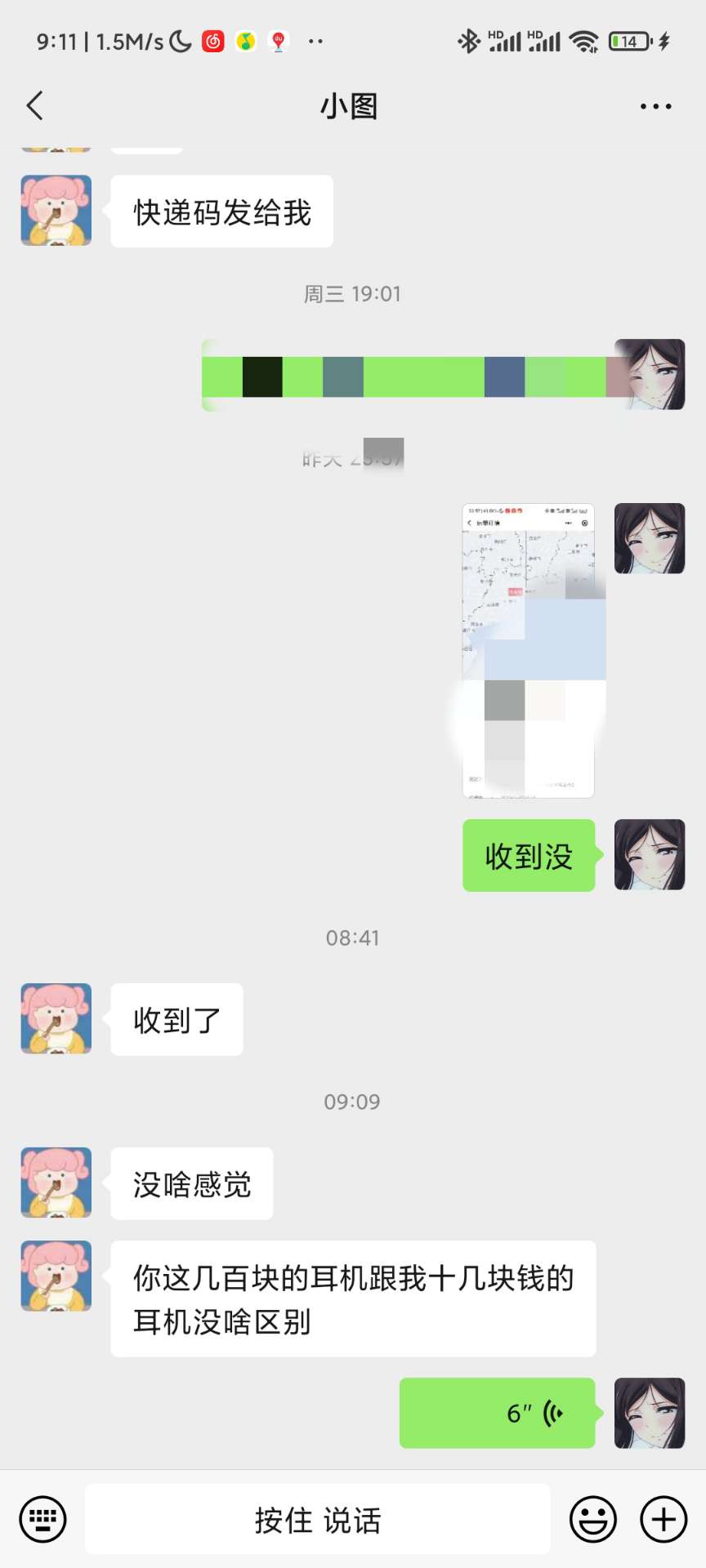Open the sent map screenshot image
The height and width of the screenshot is (1568, 706).
tap(529, 650)
